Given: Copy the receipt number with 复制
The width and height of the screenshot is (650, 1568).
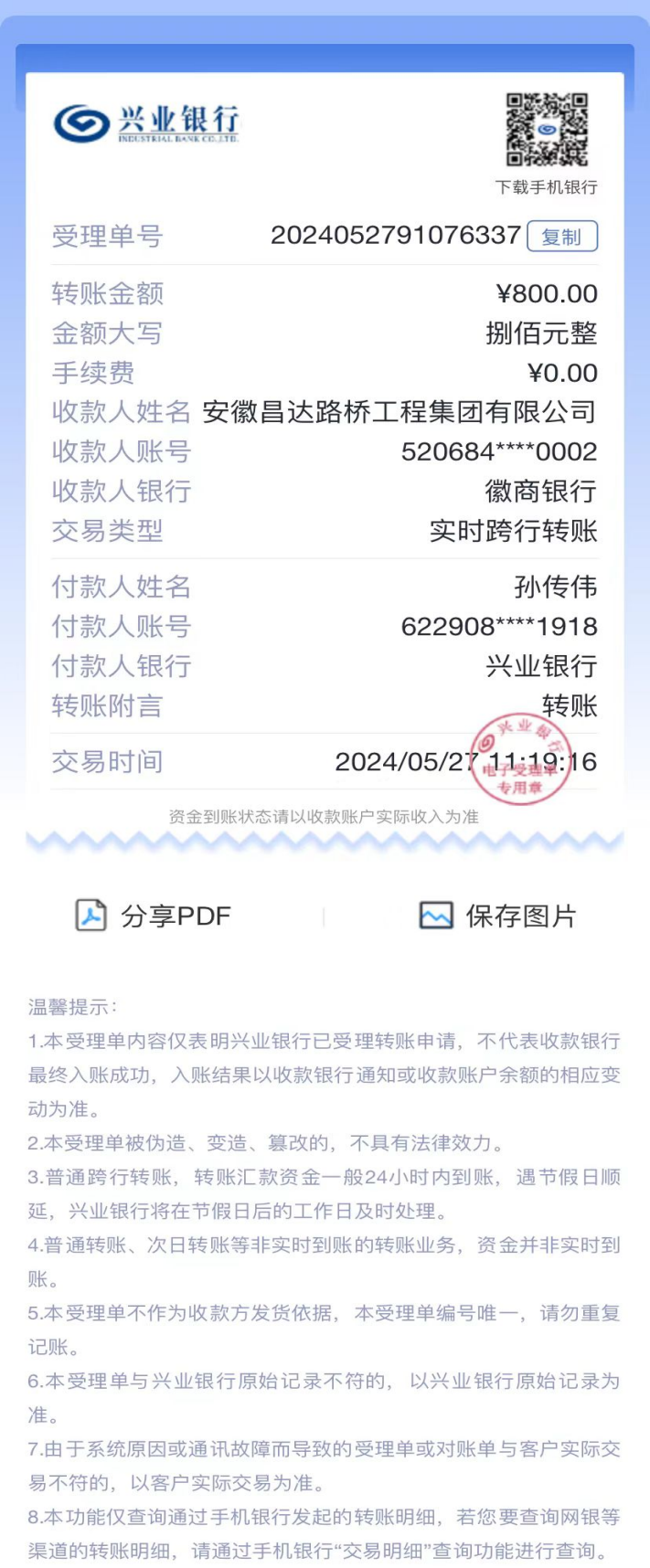Looking at the screenshot, I should pos(561,237).
